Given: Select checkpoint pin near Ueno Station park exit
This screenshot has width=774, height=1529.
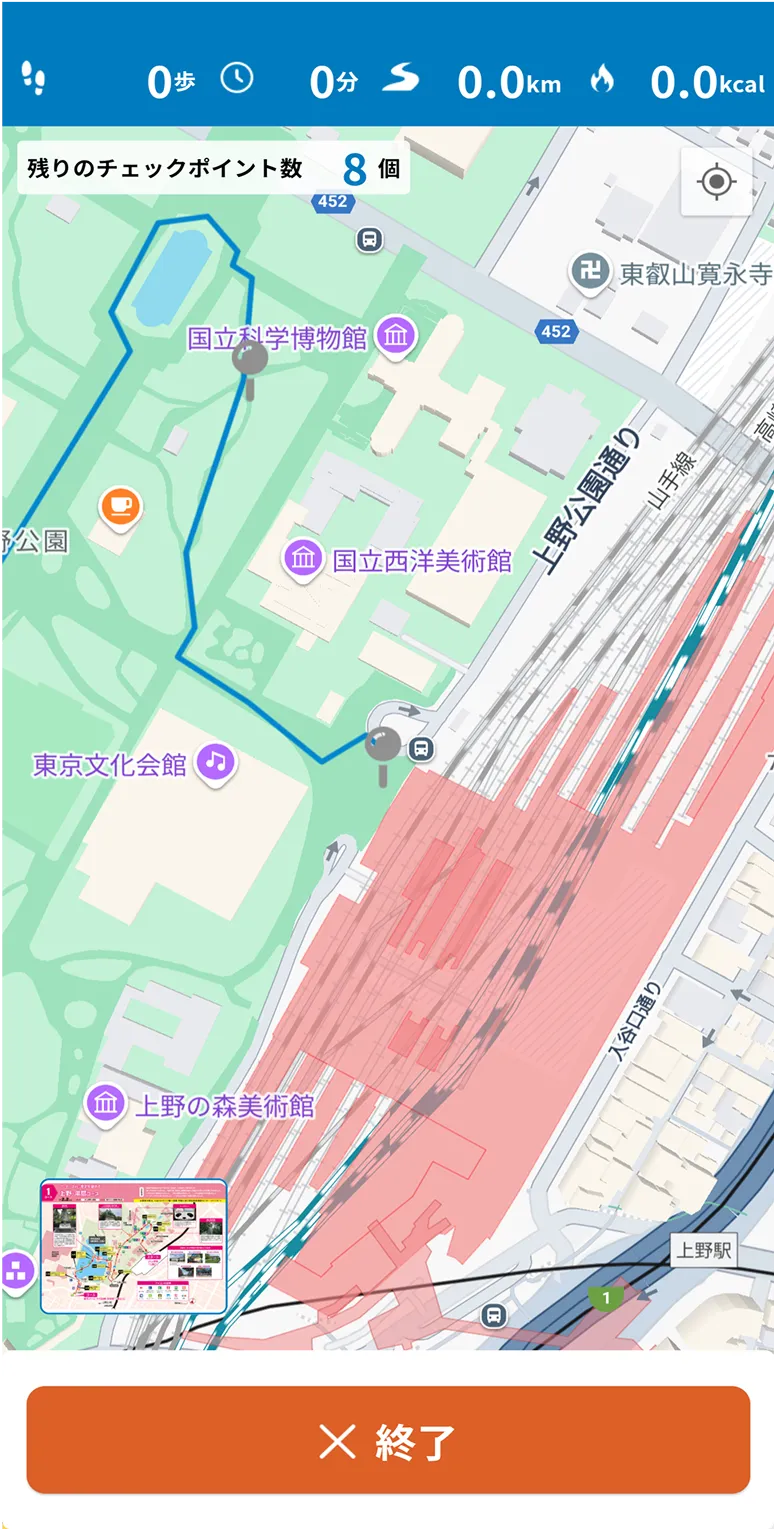Looking at the screenshot, I should 382,746.
